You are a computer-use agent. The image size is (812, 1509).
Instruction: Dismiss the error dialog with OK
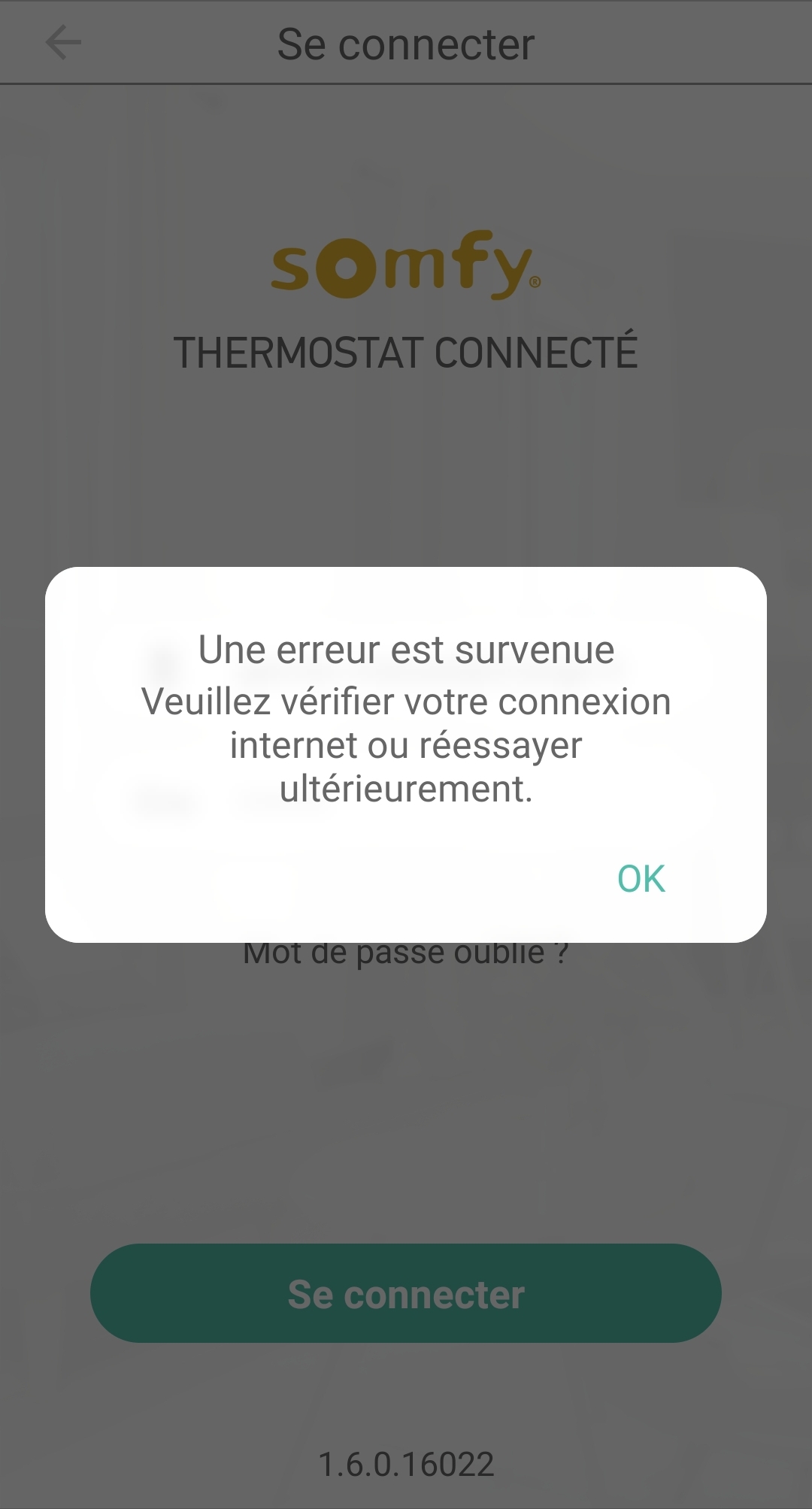pos(641,878)
